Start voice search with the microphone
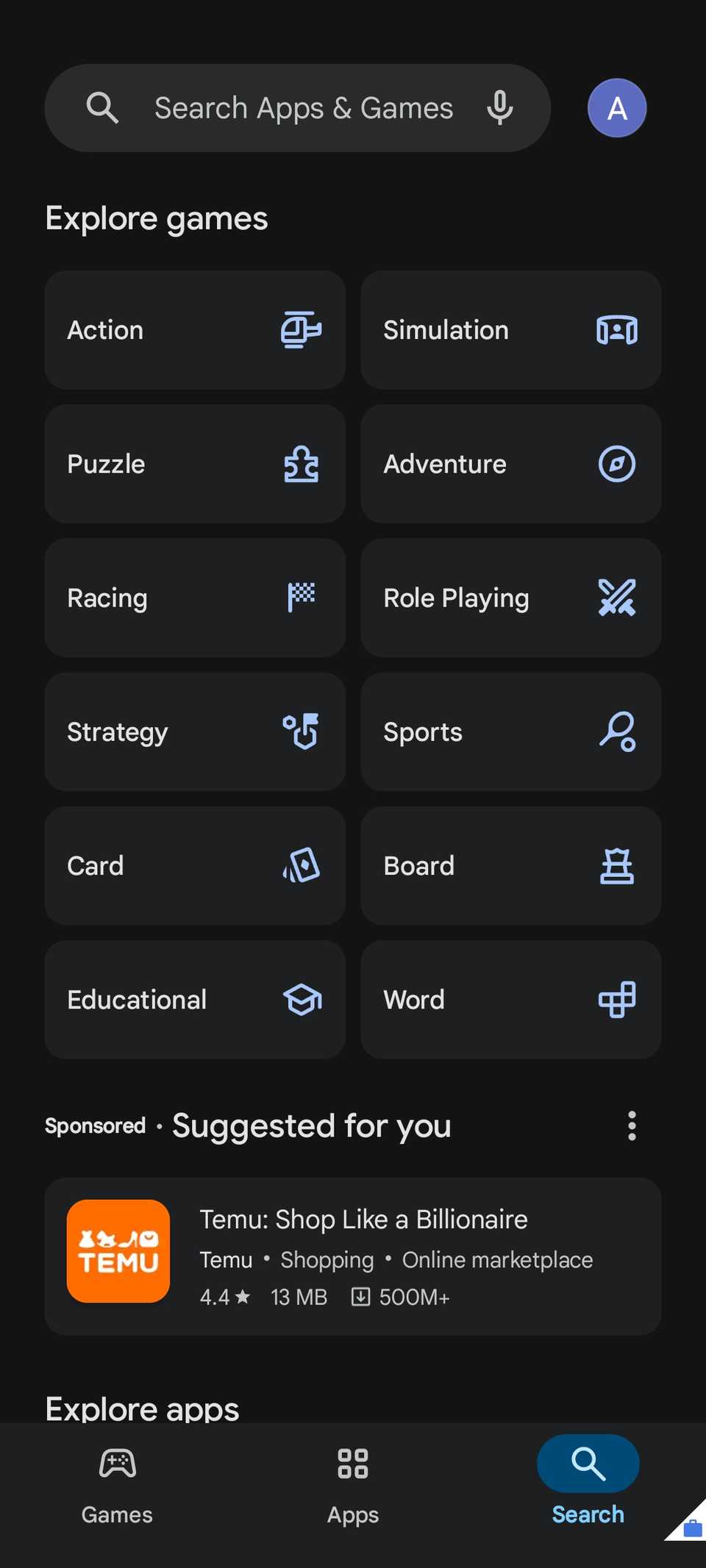The image size is (706, 1568). coord(500,108)
